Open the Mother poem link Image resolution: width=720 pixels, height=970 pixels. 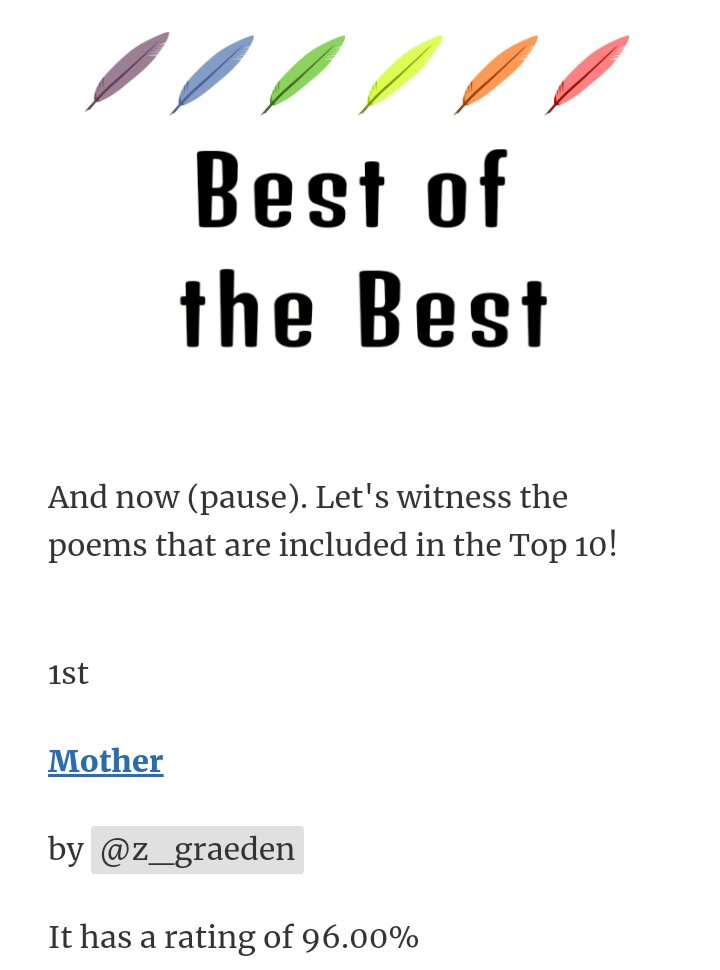click(x=106, y=761)
